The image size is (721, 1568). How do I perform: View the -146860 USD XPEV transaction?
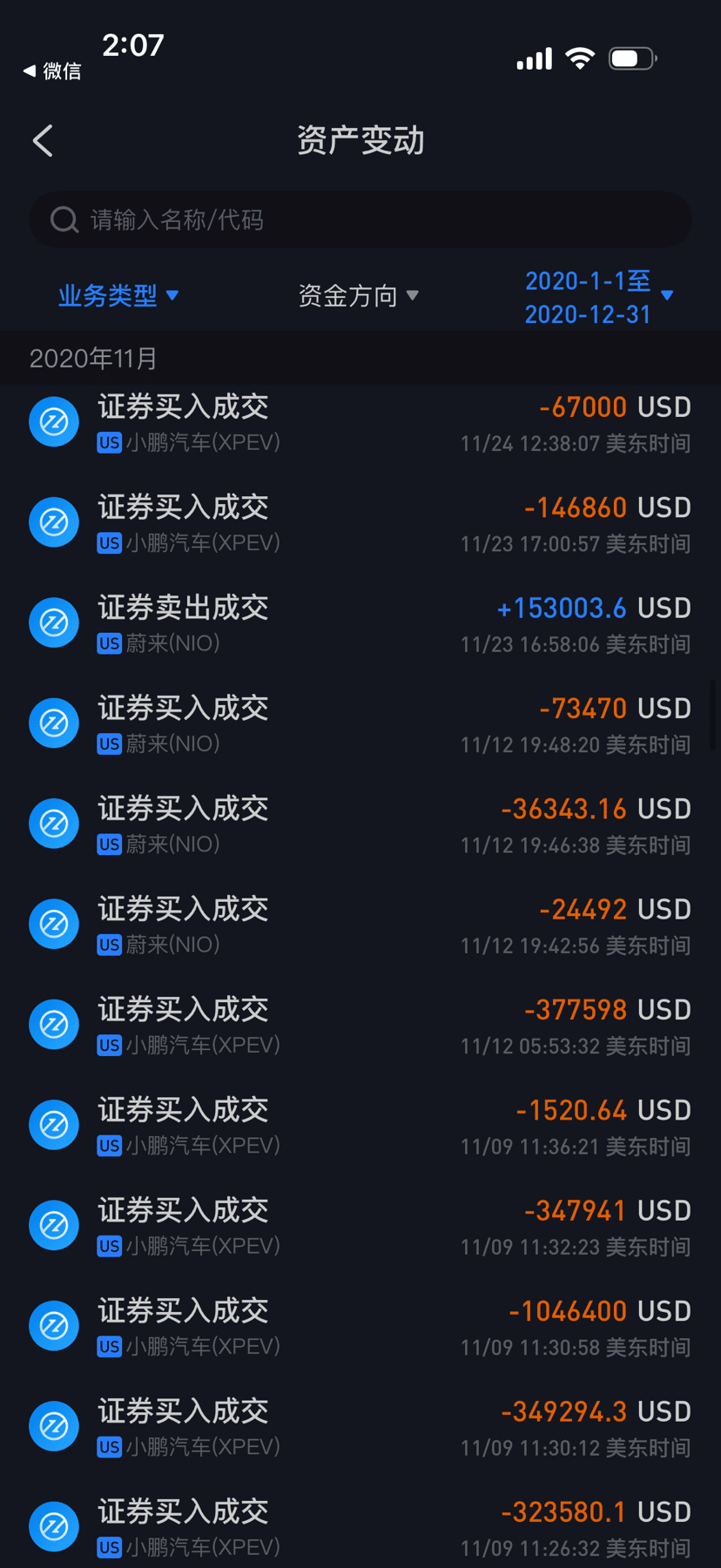(x=360, y=523)
